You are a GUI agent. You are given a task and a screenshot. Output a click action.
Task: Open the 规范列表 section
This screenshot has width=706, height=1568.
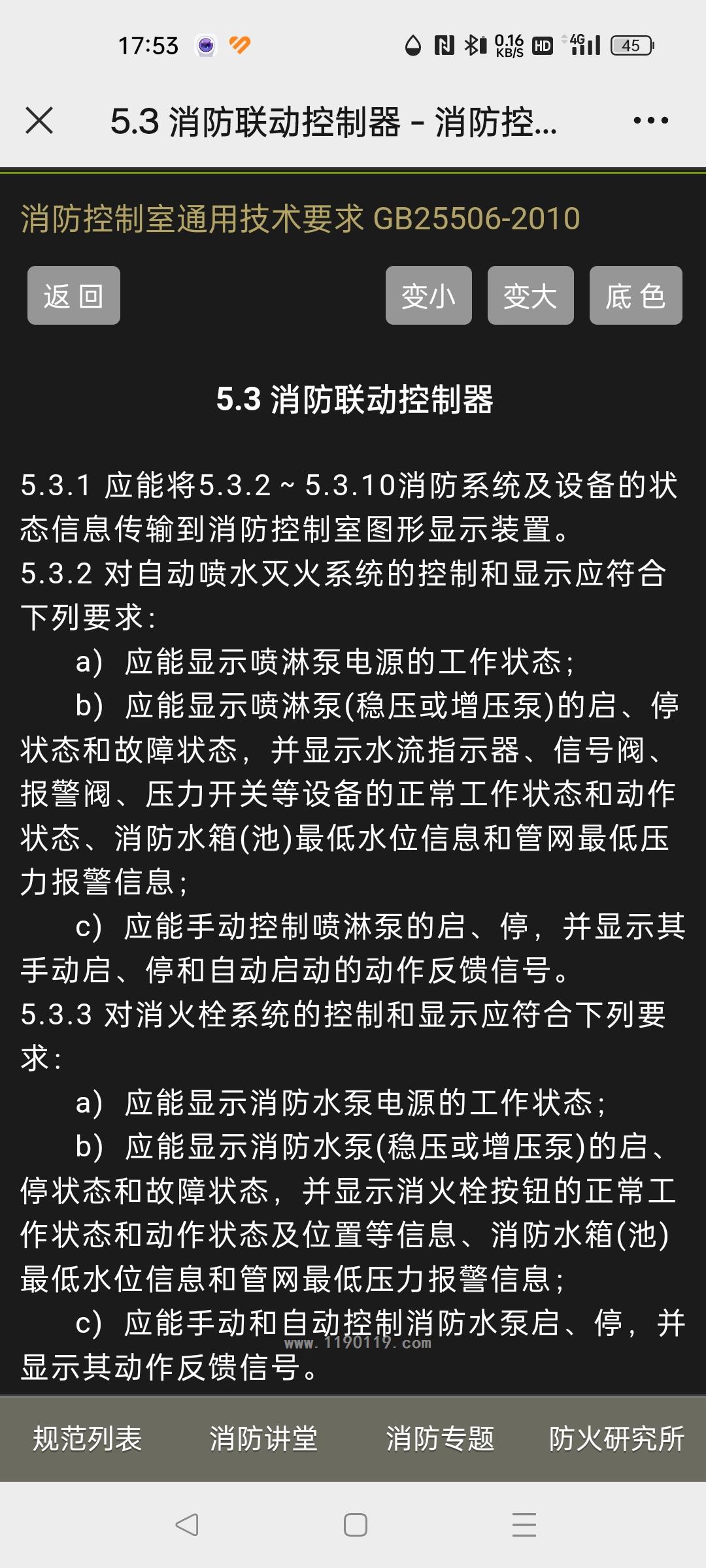88,1438
